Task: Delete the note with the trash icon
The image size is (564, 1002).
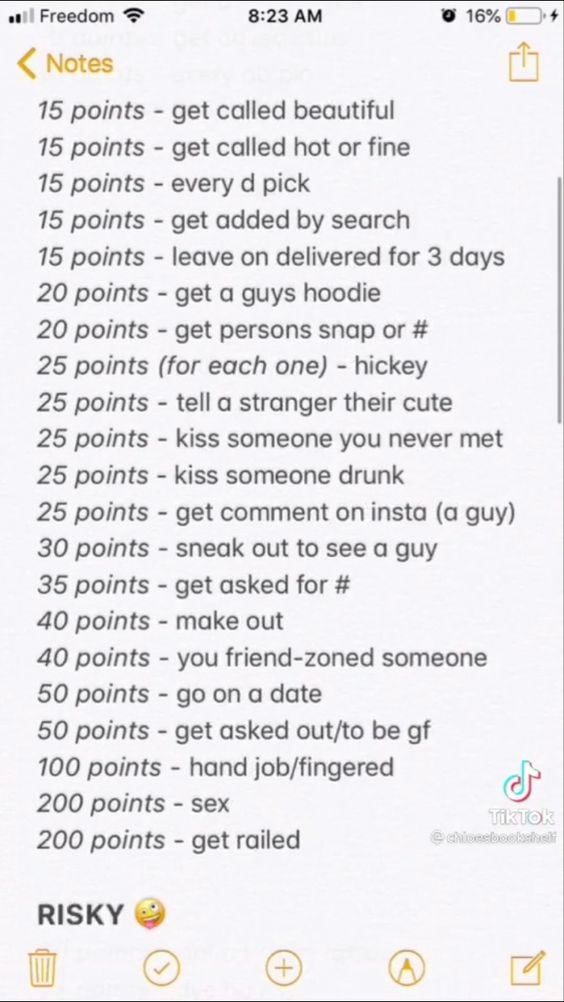Action: (43, 969)
